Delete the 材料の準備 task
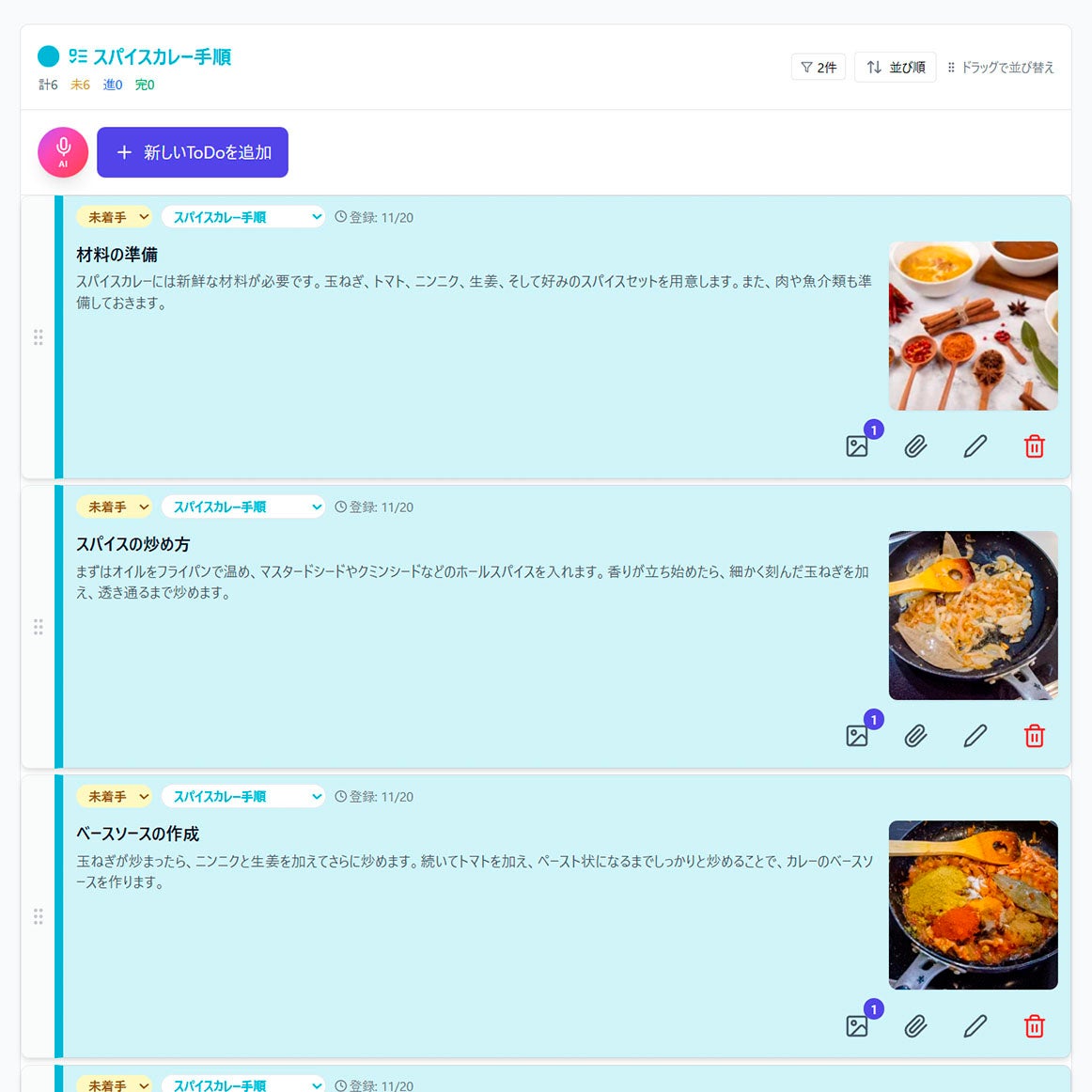Screen dimensions: 1092x1092 pyautogui.click(x=1034, y=446)
